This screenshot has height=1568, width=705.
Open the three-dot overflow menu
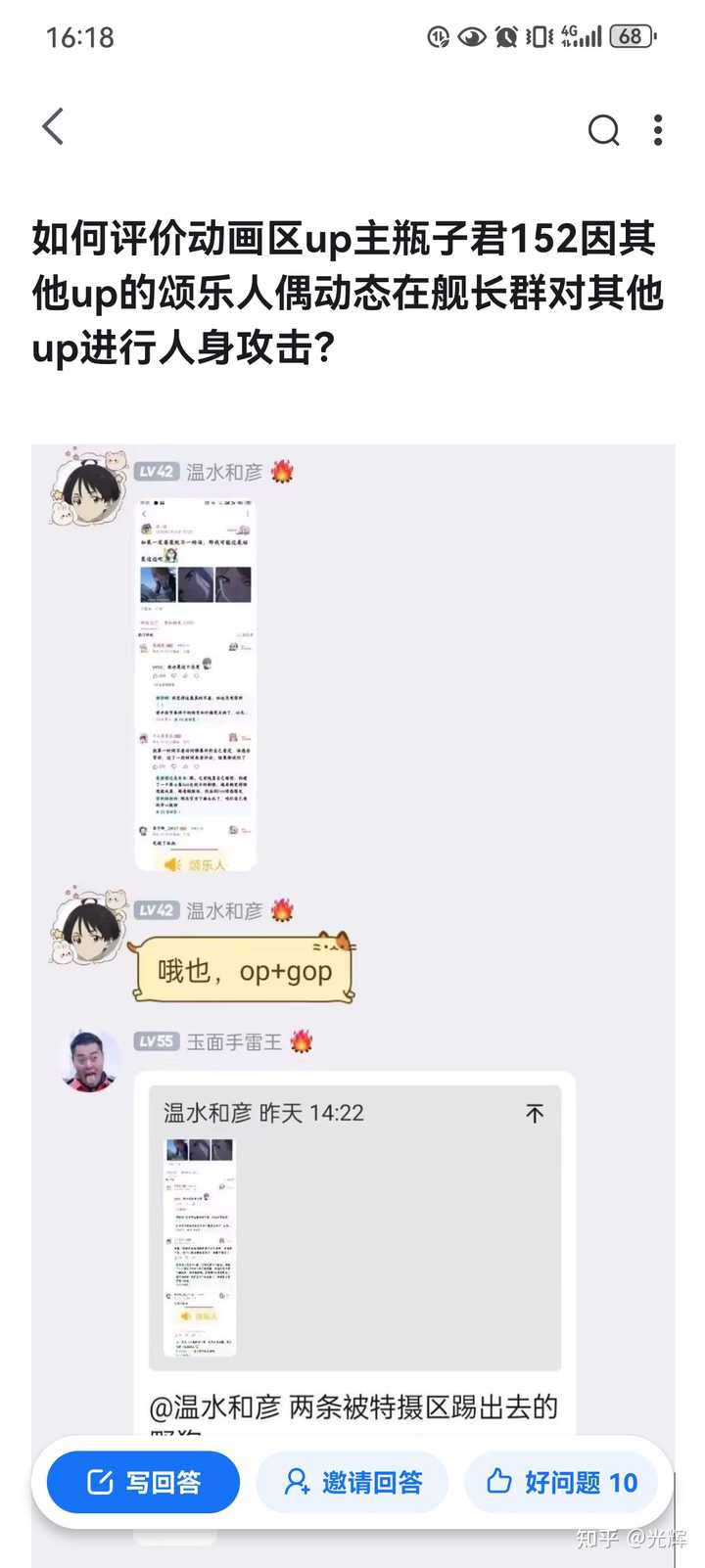tap(658, 129)
